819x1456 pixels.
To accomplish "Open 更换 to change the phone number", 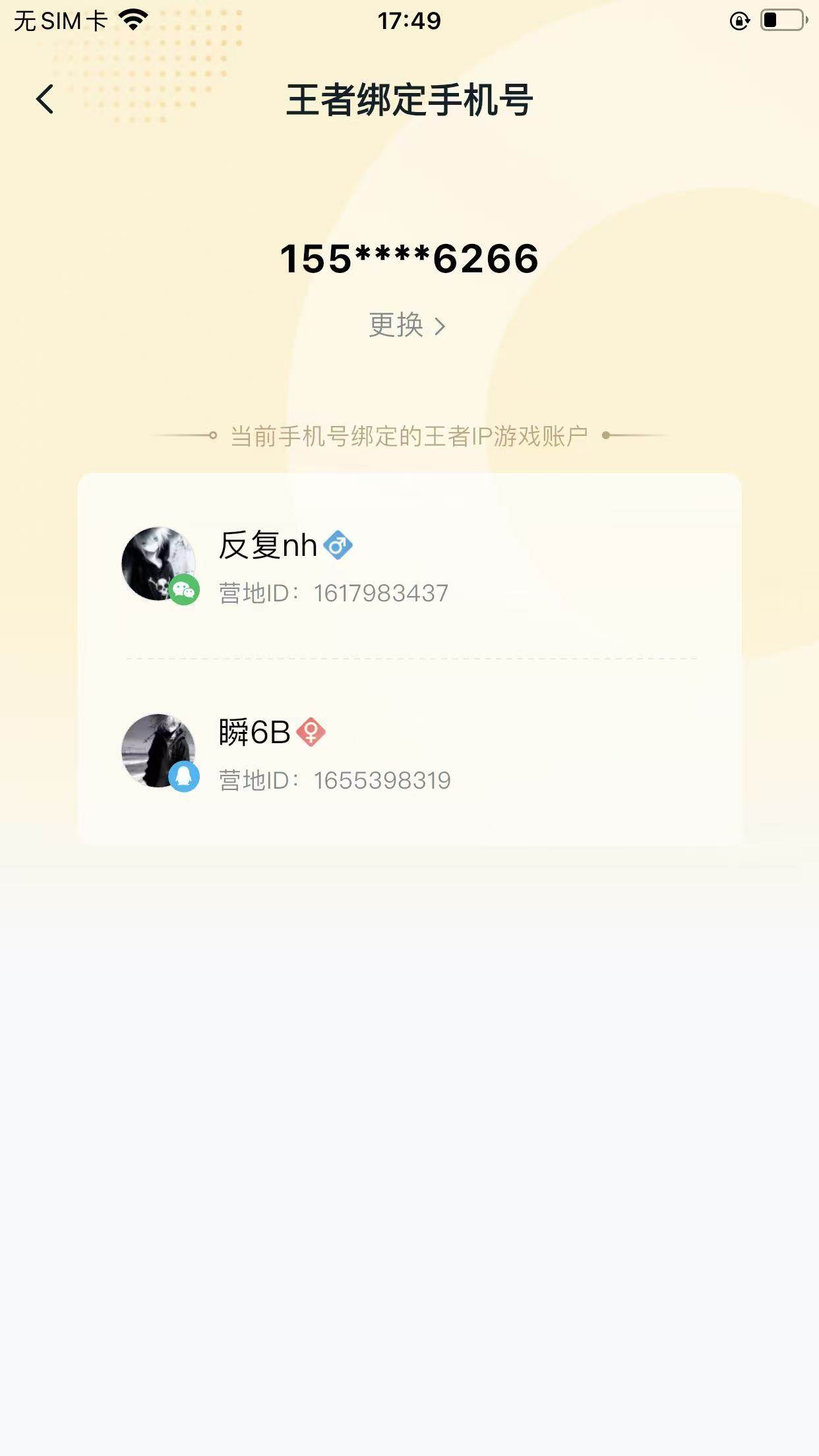I will pyautogui.click(x=396, y=325).
